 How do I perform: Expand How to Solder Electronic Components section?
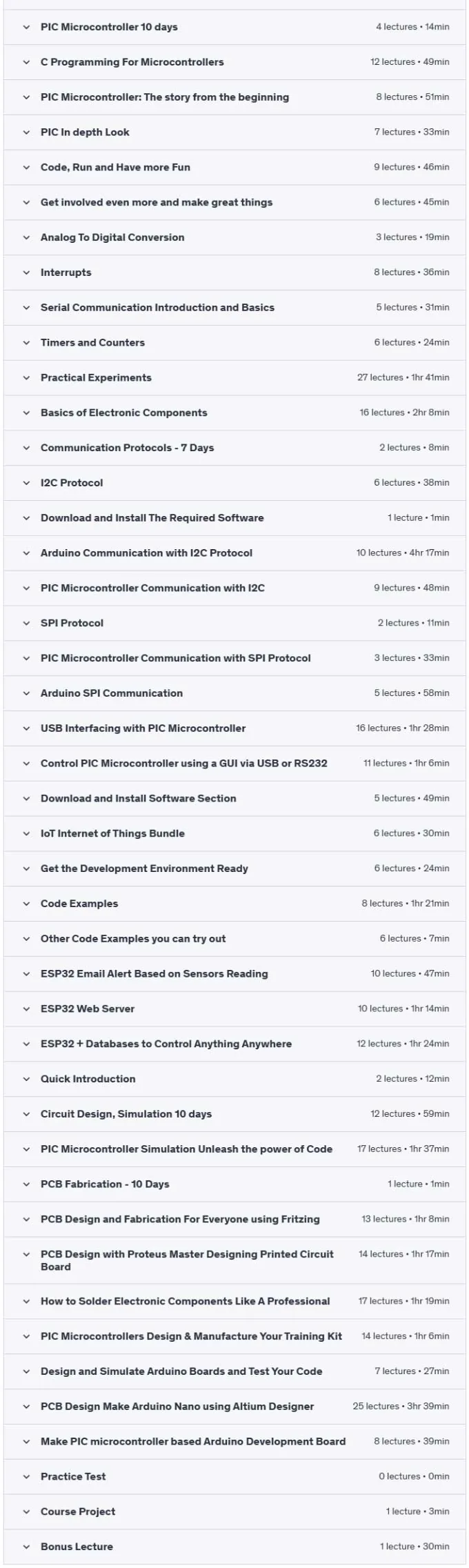234,1301
